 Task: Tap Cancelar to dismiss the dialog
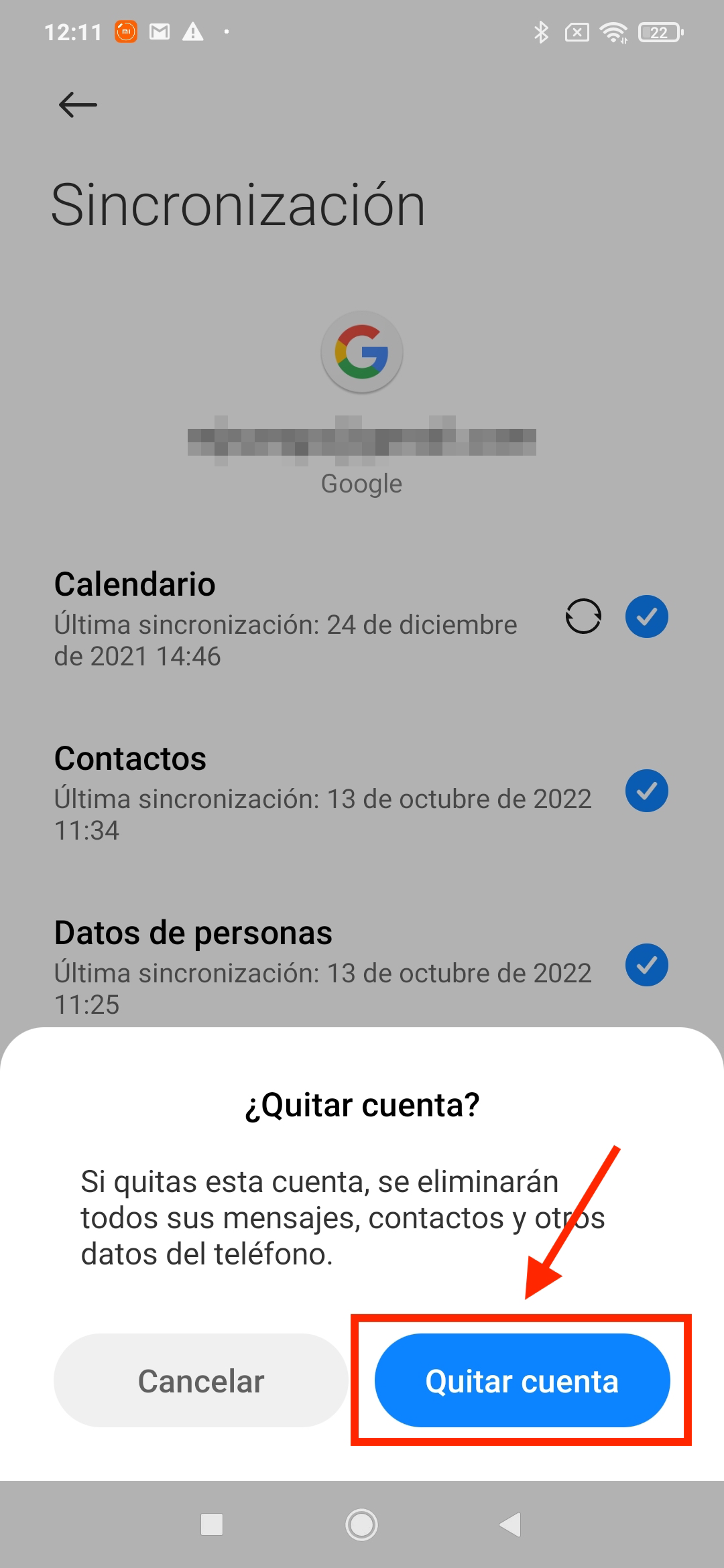[x=201, y=1380]
